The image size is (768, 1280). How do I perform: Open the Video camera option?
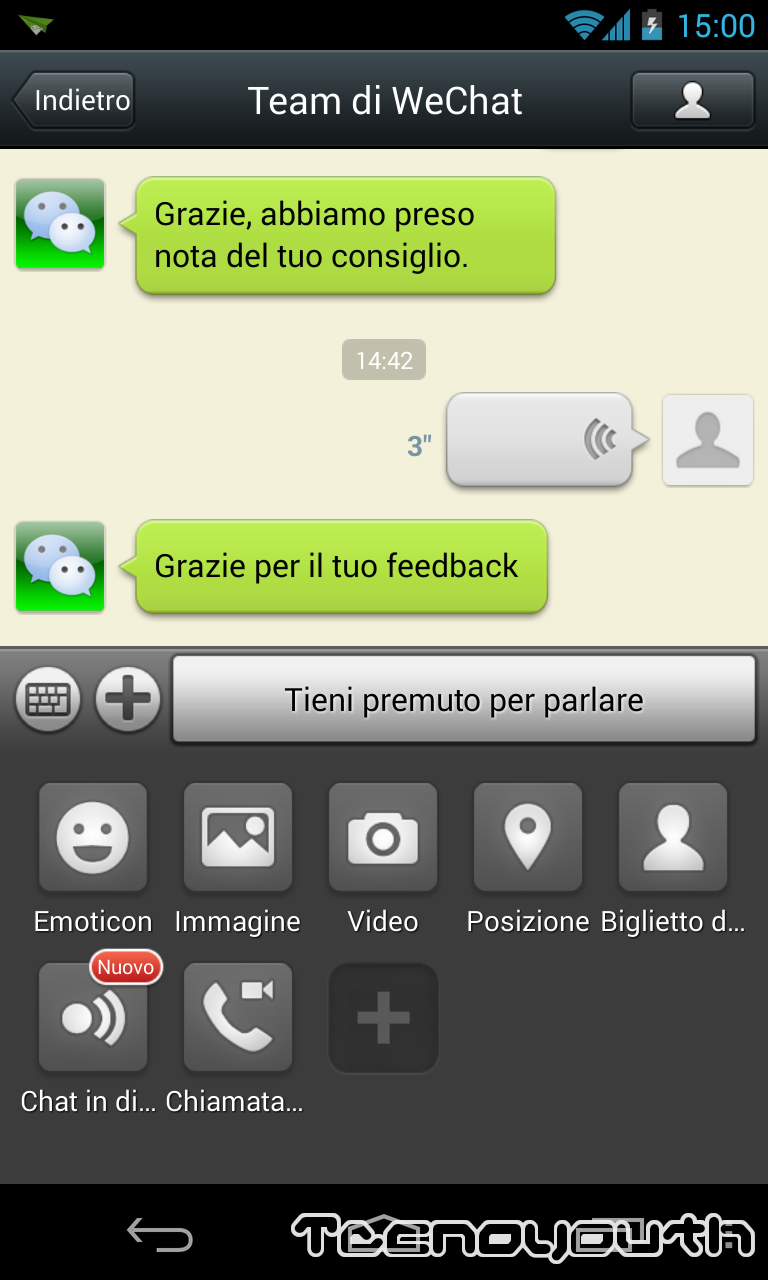383,837
